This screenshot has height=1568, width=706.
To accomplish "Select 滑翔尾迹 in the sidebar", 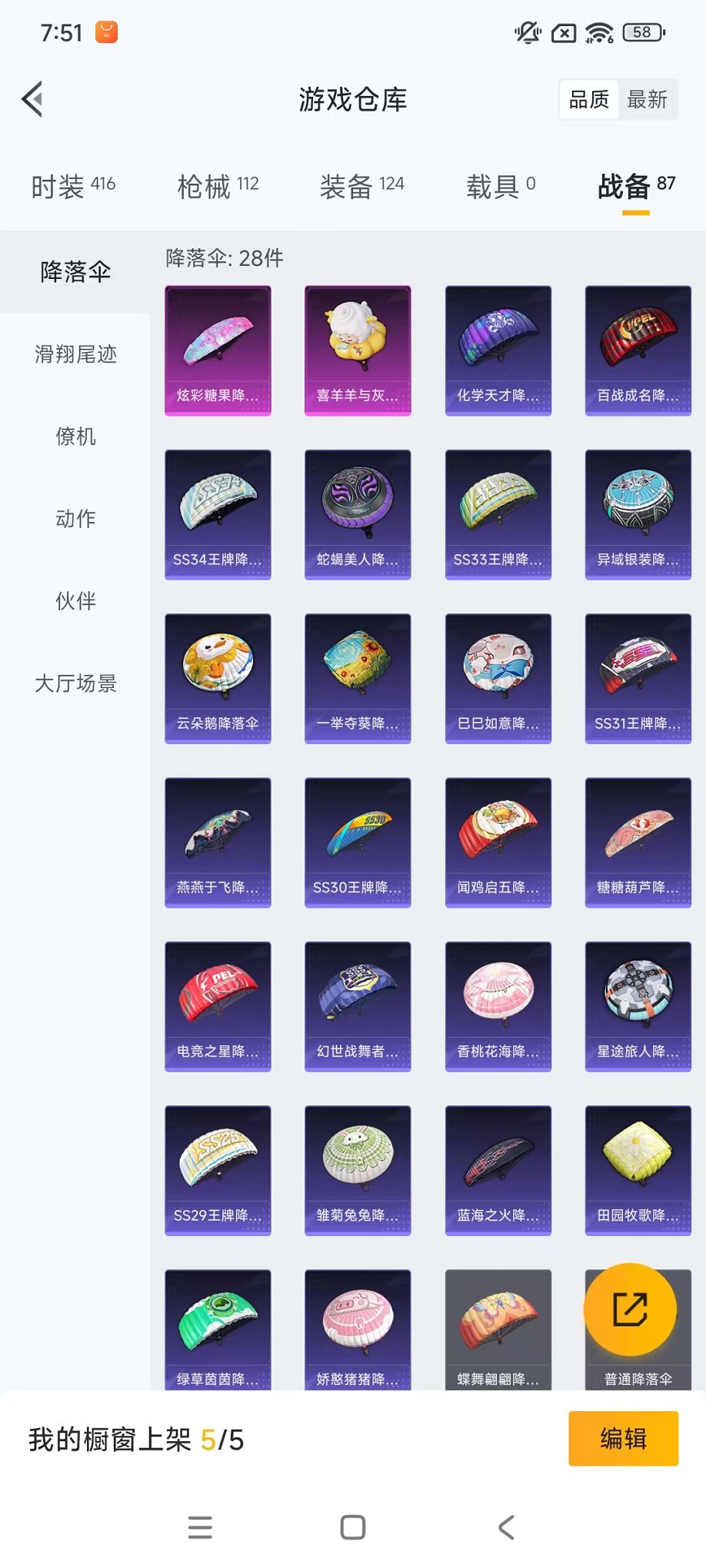I will point(75,354).
